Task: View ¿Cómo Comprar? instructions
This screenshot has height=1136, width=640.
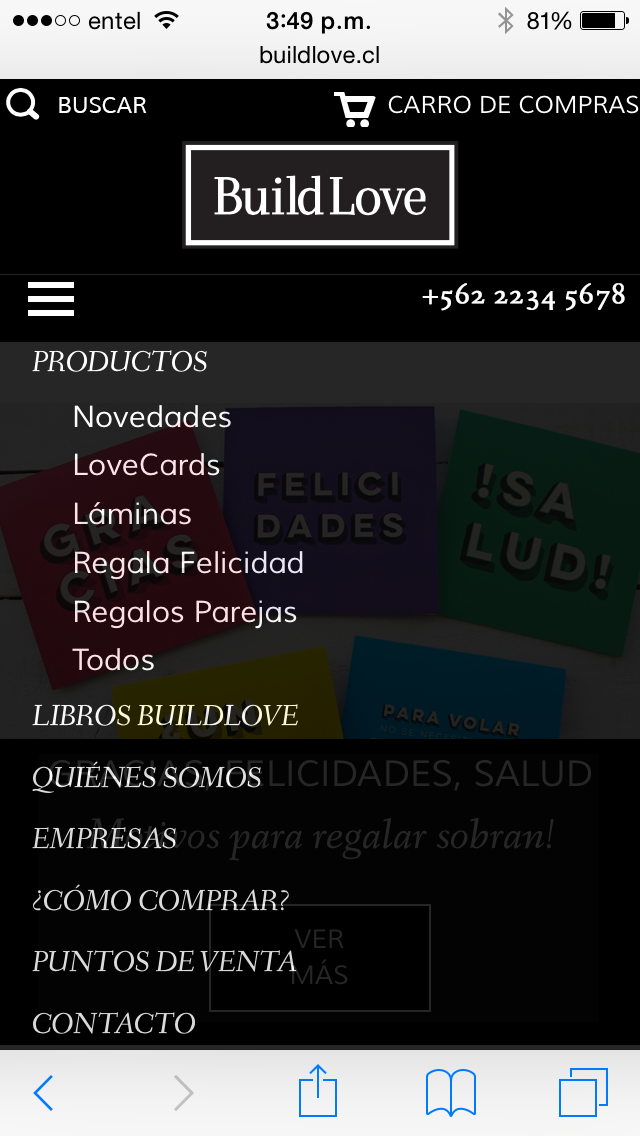Action: click(160, 901)
